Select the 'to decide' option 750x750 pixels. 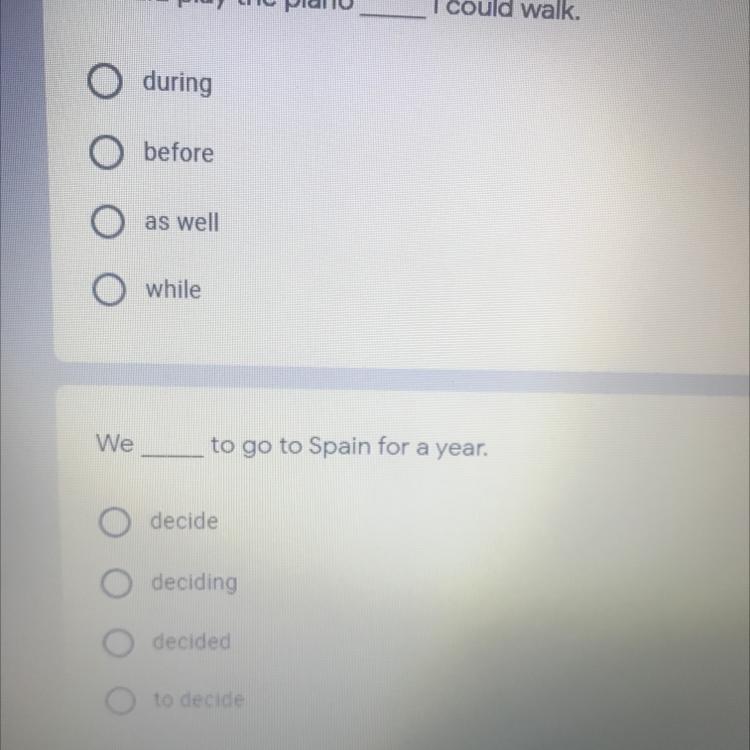click(122, 702)
